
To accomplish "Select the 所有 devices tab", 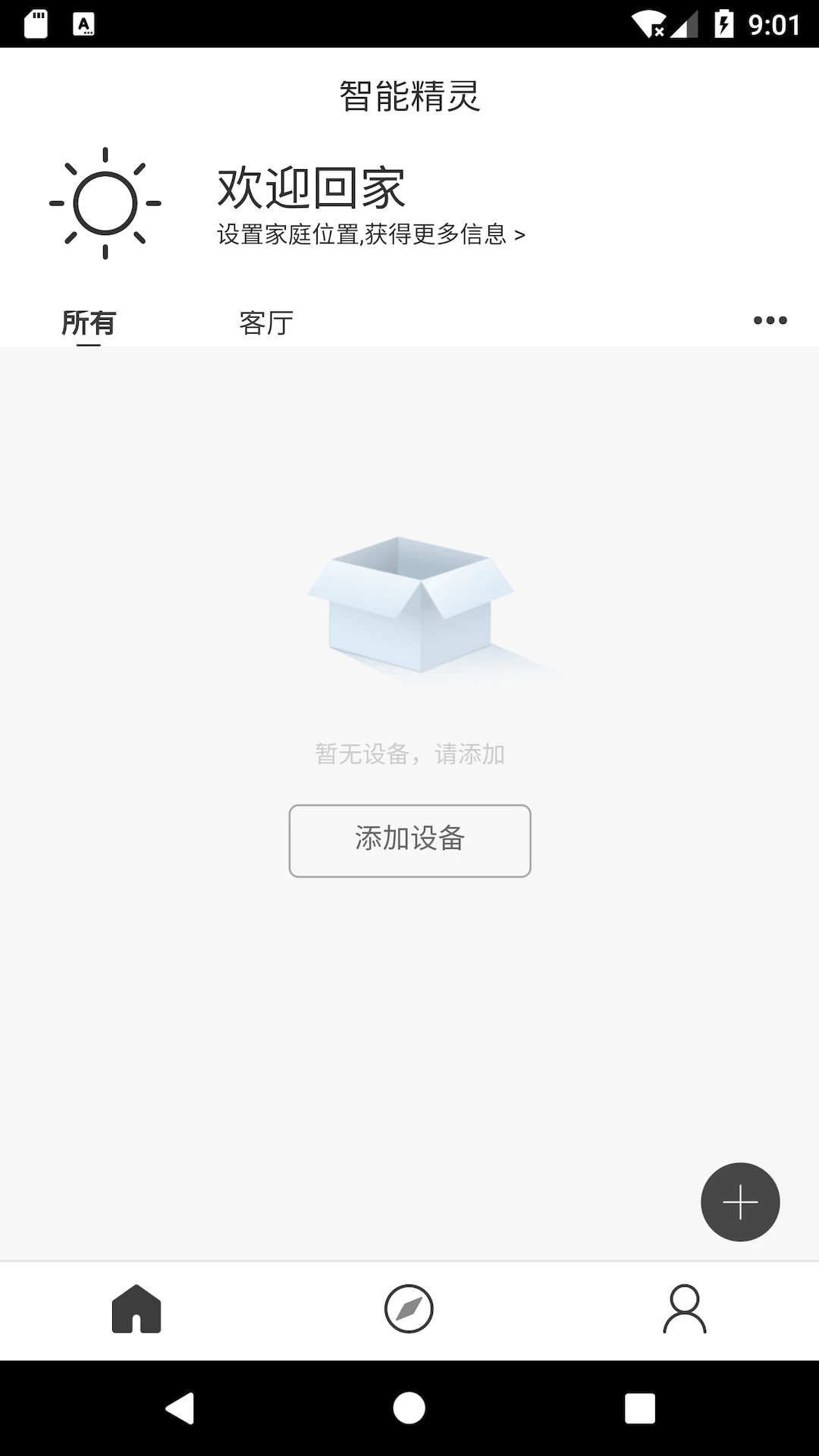I will point(89,323).
